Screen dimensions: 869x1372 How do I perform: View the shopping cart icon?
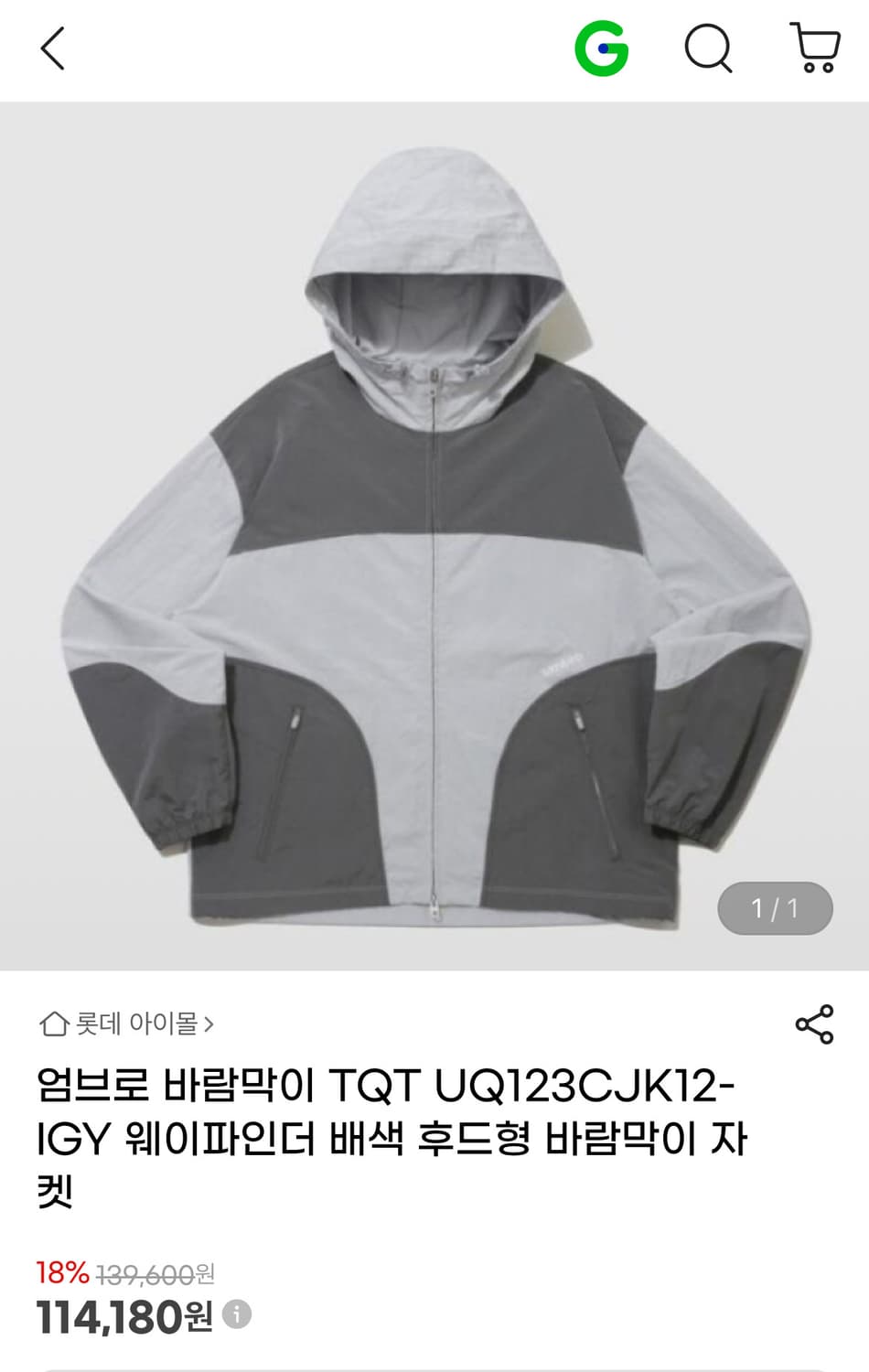[812, 50]
